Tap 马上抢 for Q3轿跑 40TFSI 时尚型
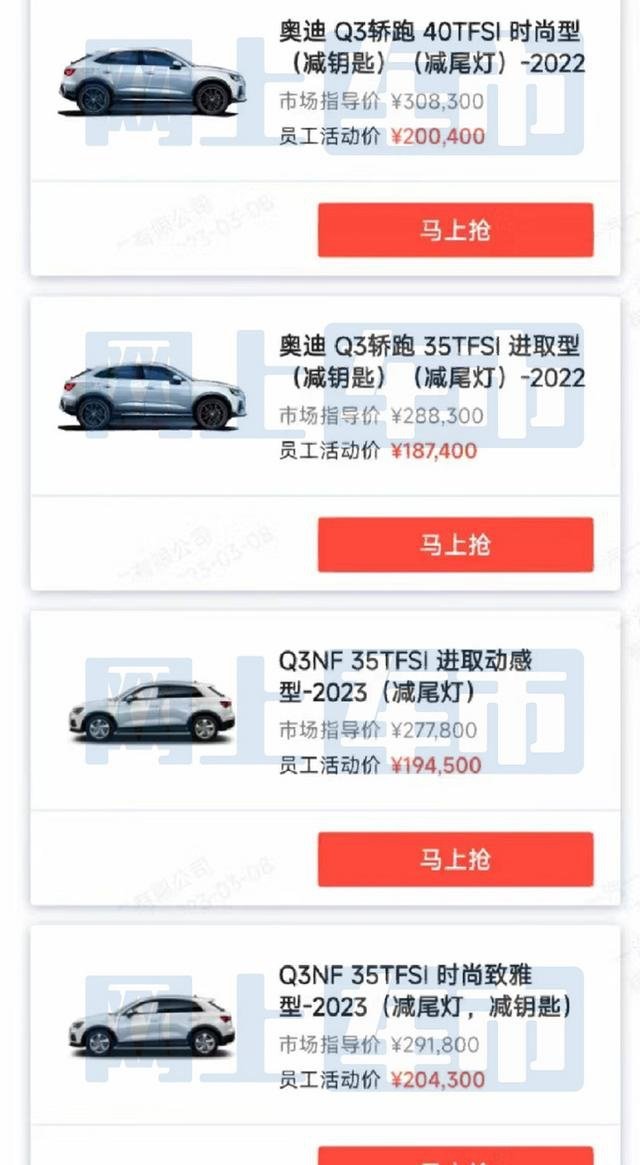The width and height of the screenshot is (640, 1165). (455, 230)
